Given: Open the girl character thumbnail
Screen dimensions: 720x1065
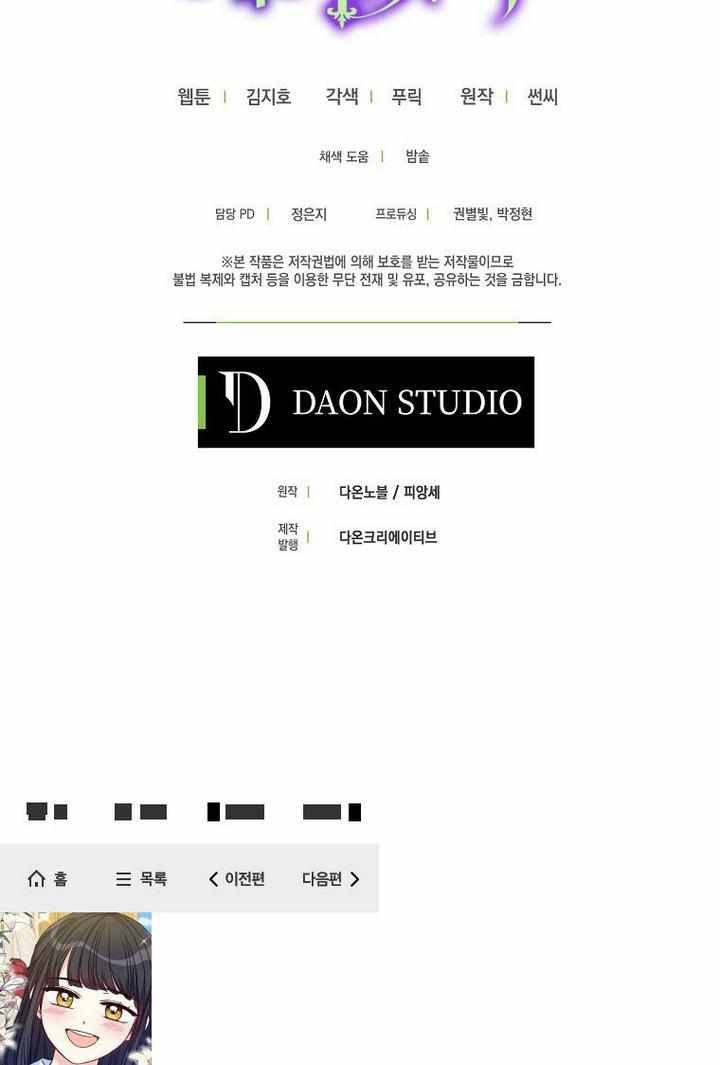Looking at the screenshot, I should click(x=76, y=988).
